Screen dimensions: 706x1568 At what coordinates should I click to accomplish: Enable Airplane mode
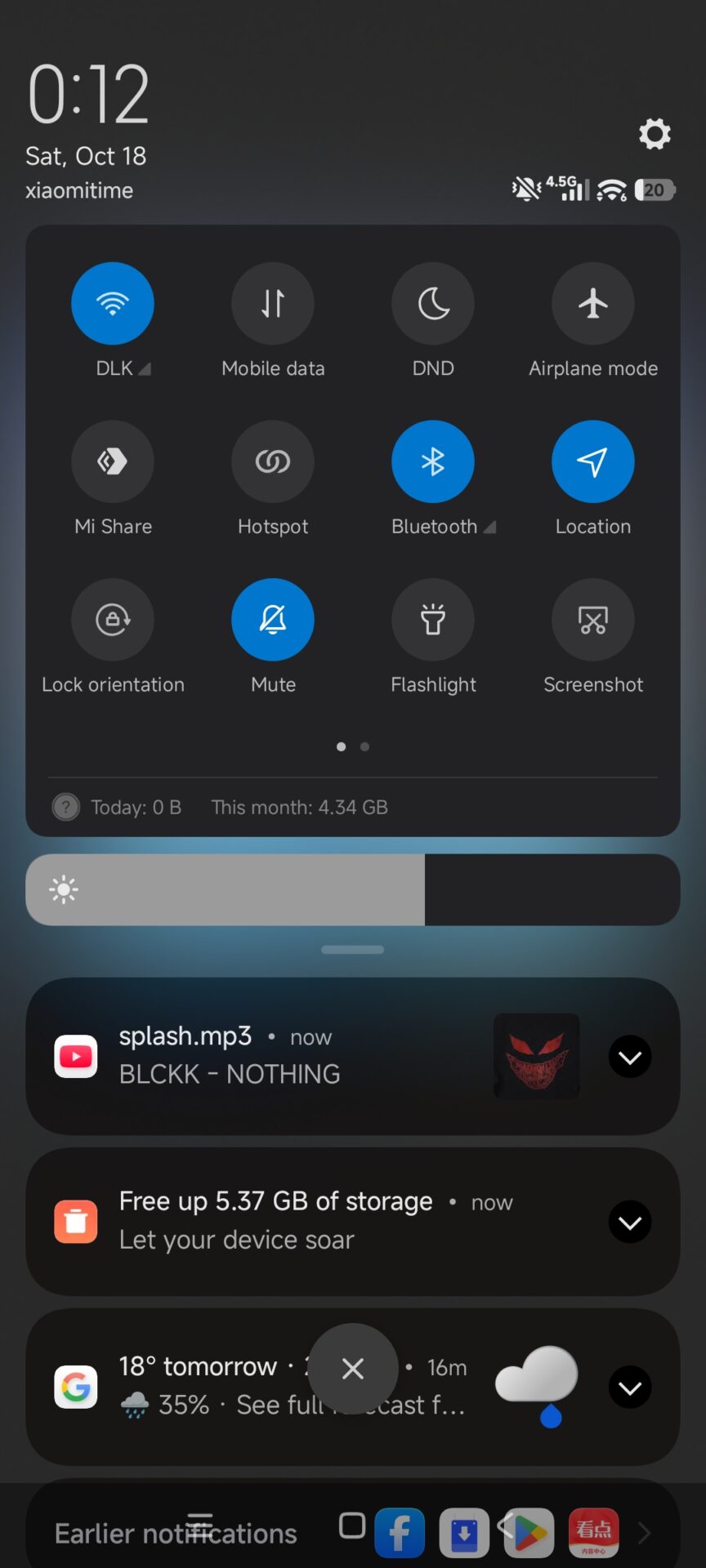pos(593,303)
